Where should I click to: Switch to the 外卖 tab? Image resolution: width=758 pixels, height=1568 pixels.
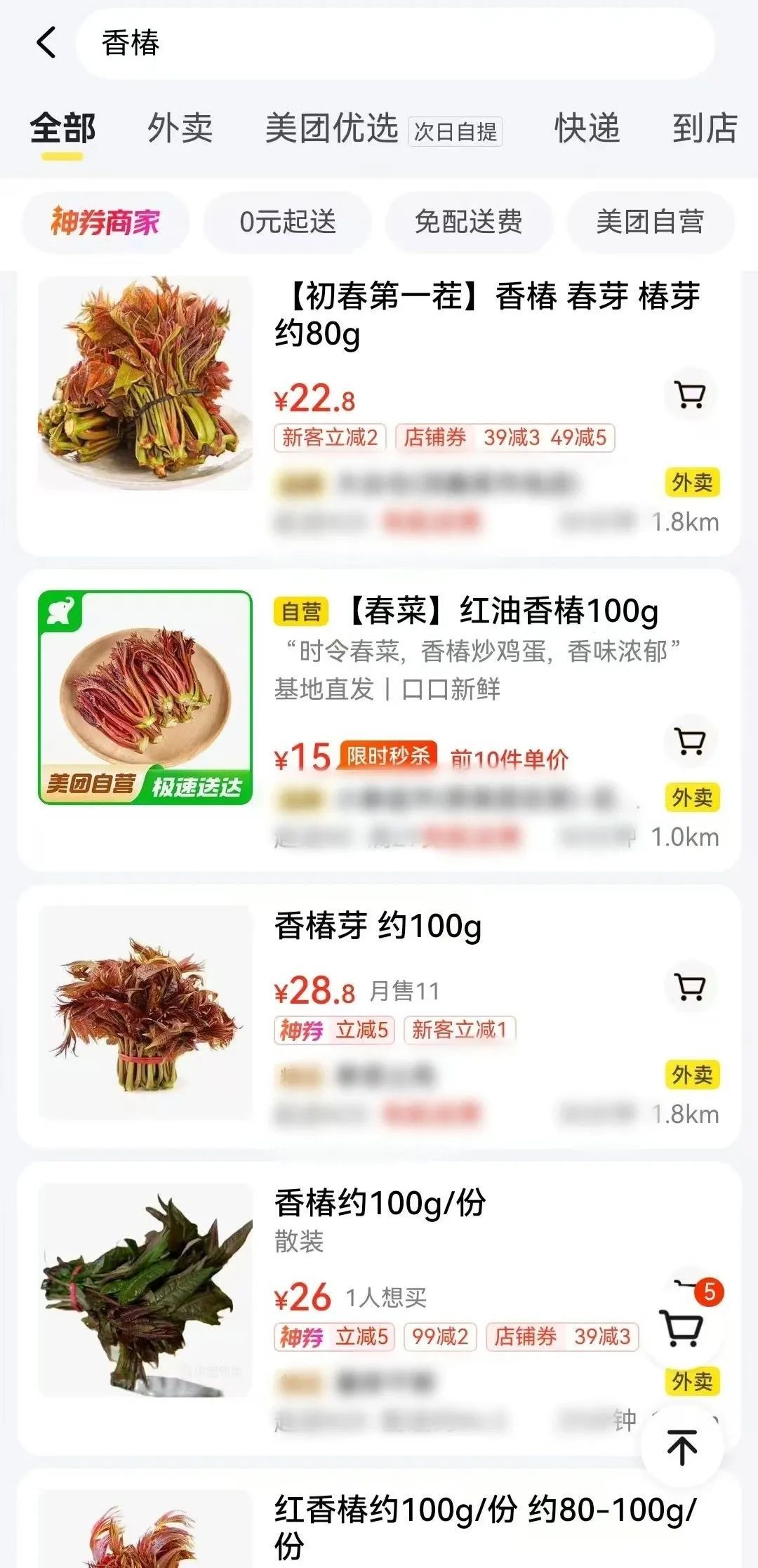click(x=180, y=128)
